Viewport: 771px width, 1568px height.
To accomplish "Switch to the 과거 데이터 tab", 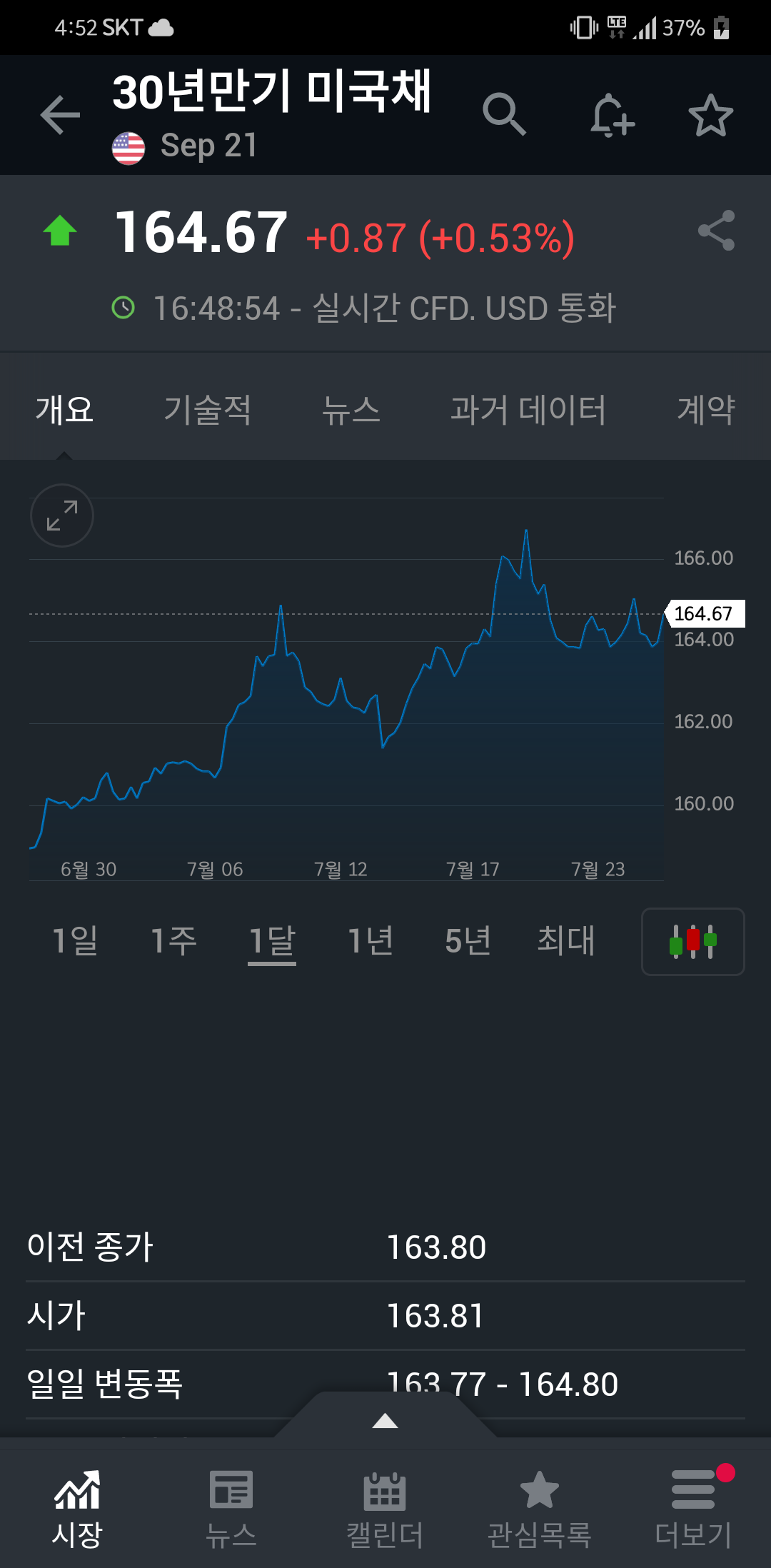I will point(528,410).
